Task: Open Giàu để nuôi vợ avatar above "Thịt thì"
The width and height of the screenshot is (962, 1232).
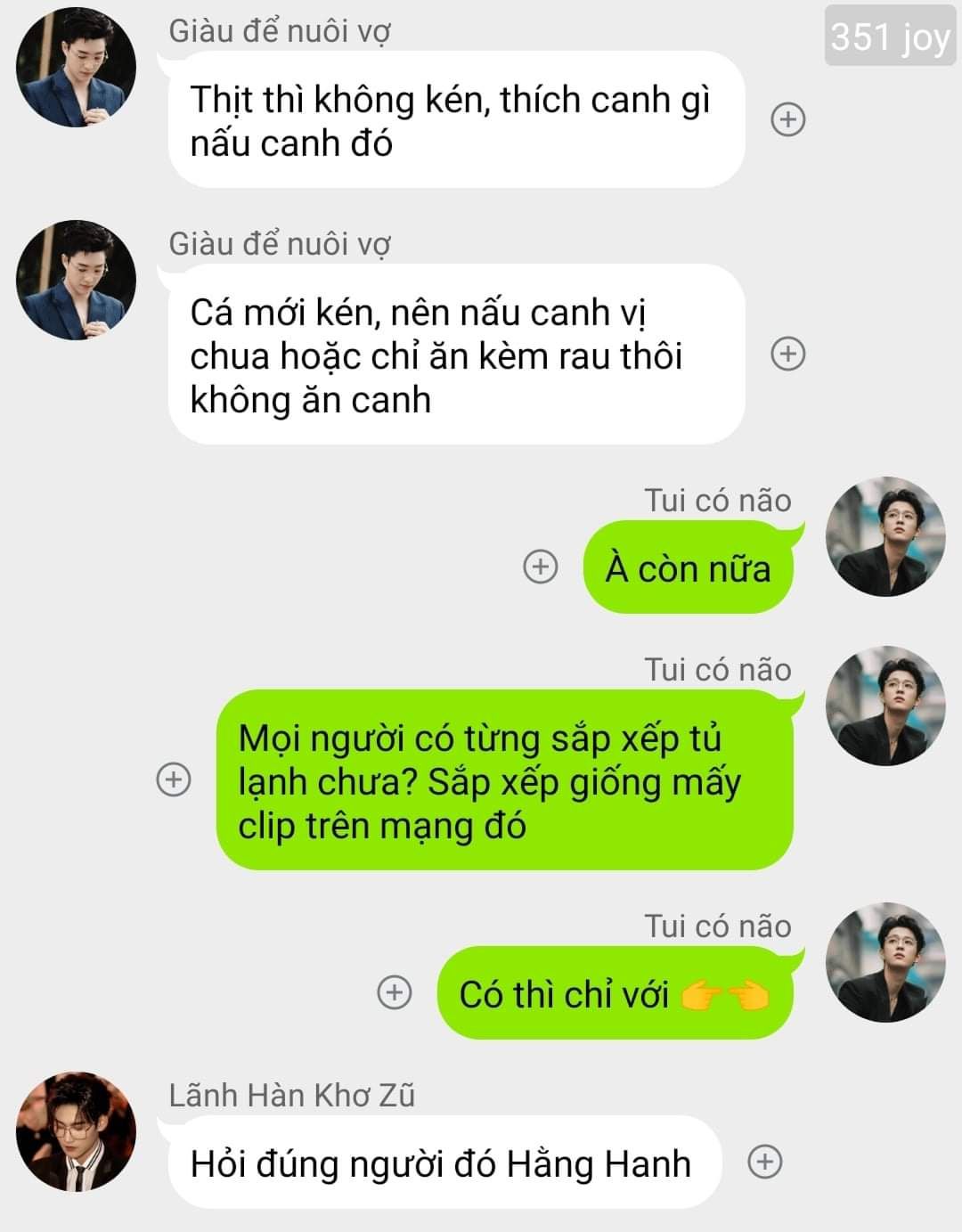Action: pyautogui.click(x=77, y=67)
